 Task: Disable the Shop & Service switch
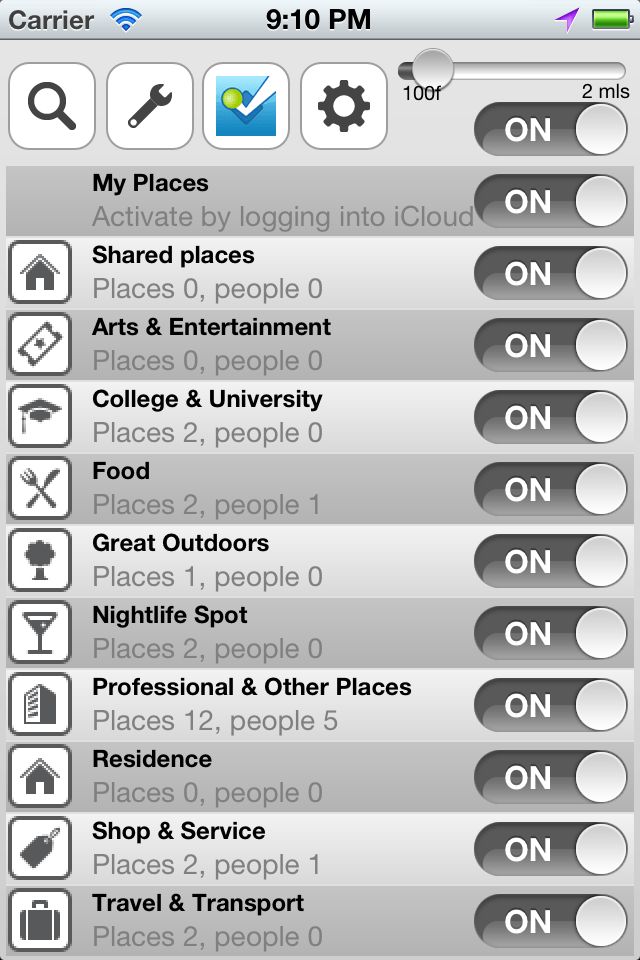pyautogui.click(x=550, y=849)
